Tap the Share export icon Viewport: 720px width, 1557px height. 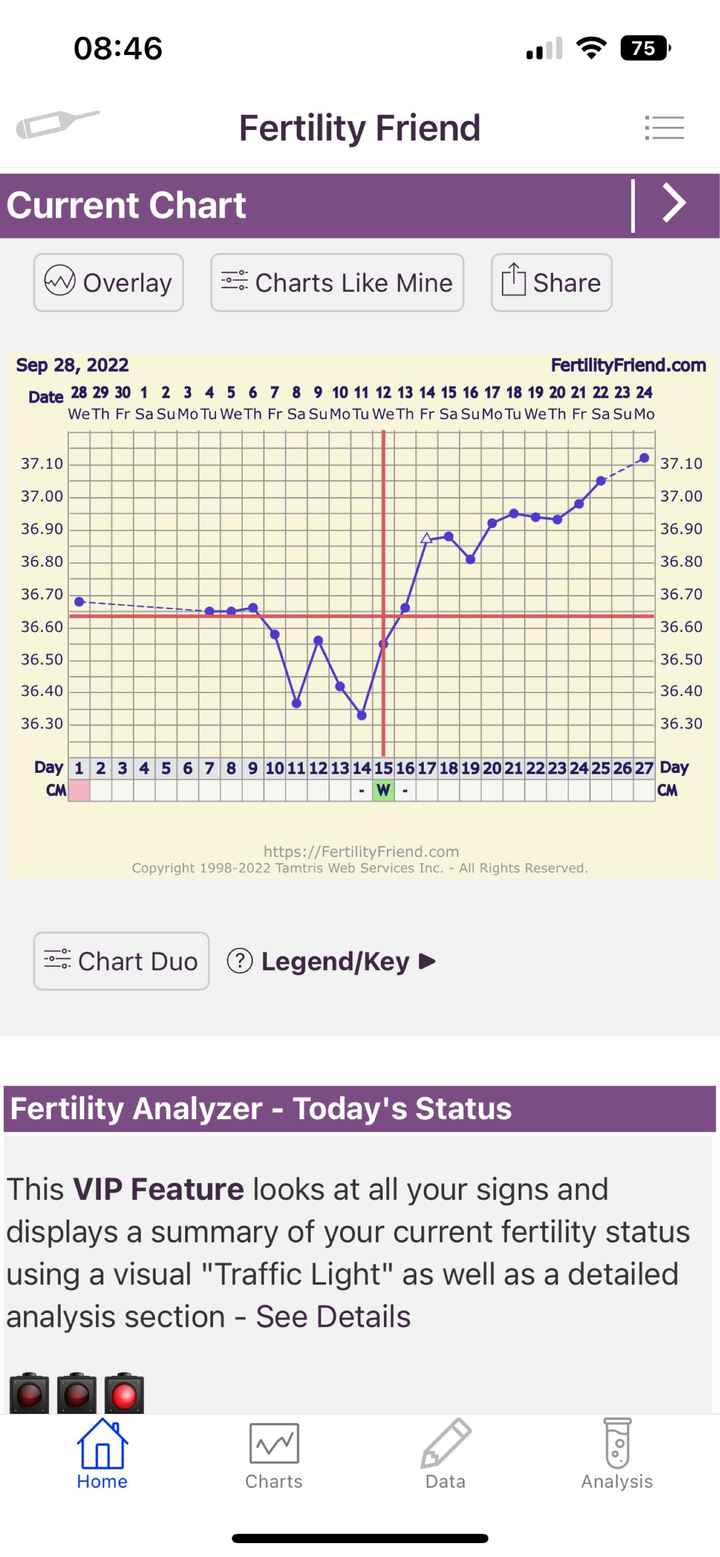[516, 281]
